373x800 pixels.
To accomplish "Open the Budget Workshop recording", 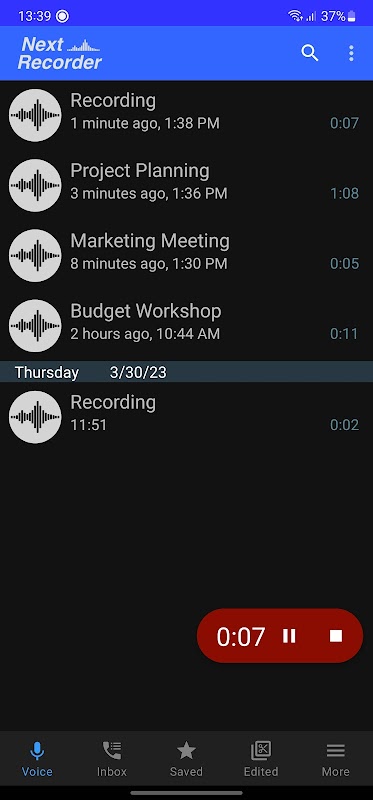I will [186, 326].
